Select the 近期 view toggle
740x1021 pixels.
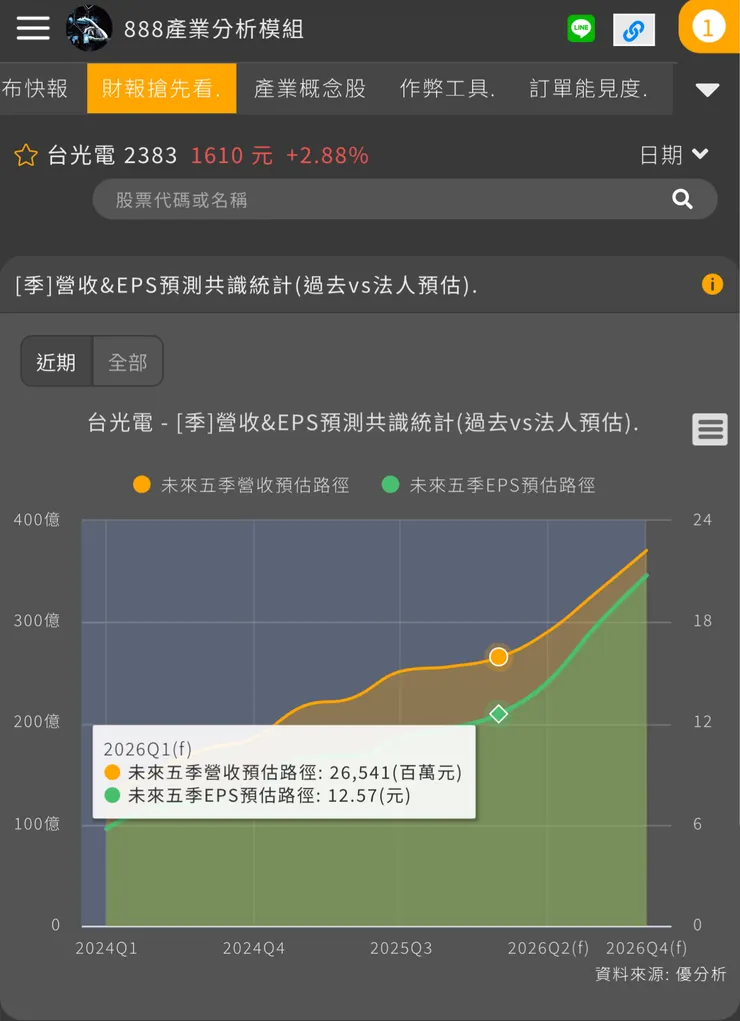pyautogui.click(x=56, y=362)
